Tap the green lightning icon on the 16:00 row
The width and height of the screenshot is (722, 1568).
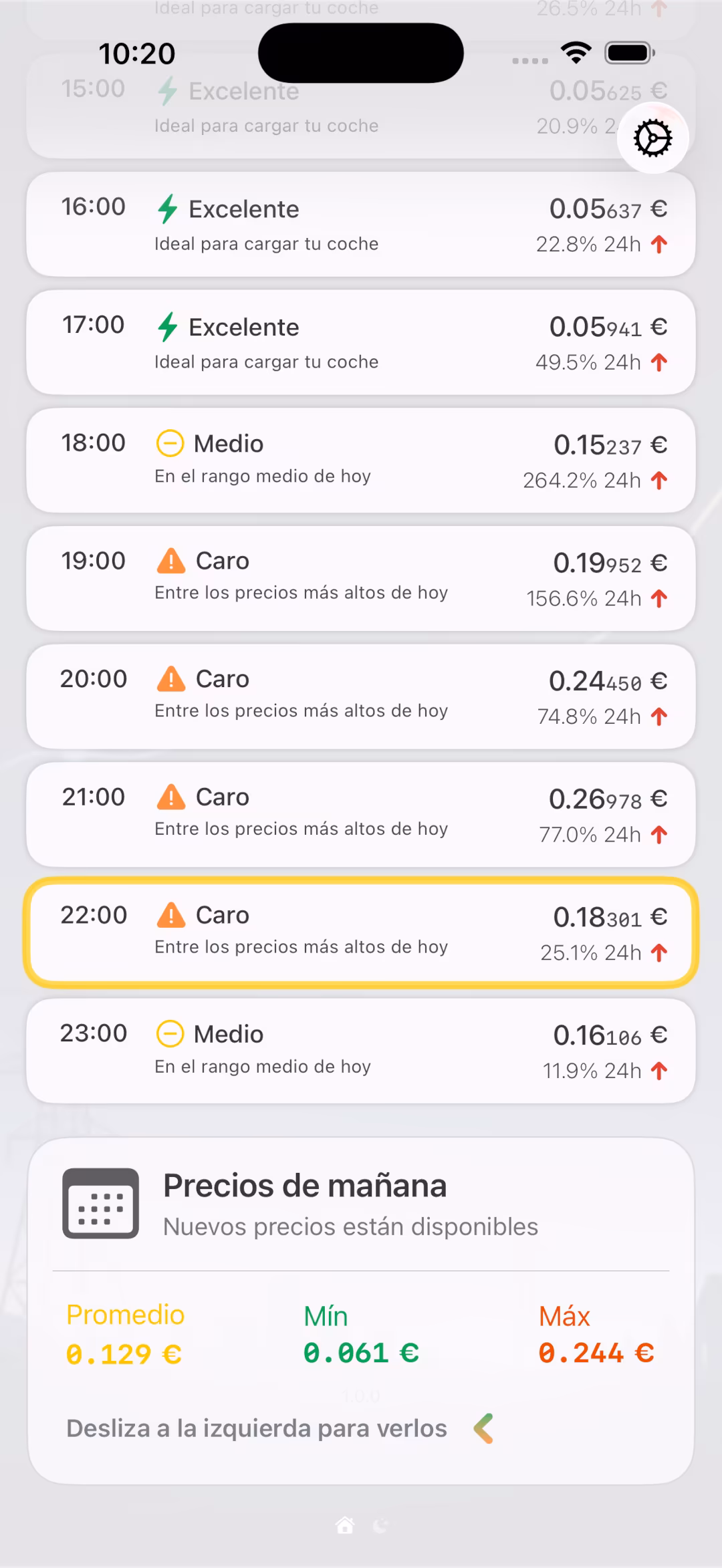click(166, 208)
